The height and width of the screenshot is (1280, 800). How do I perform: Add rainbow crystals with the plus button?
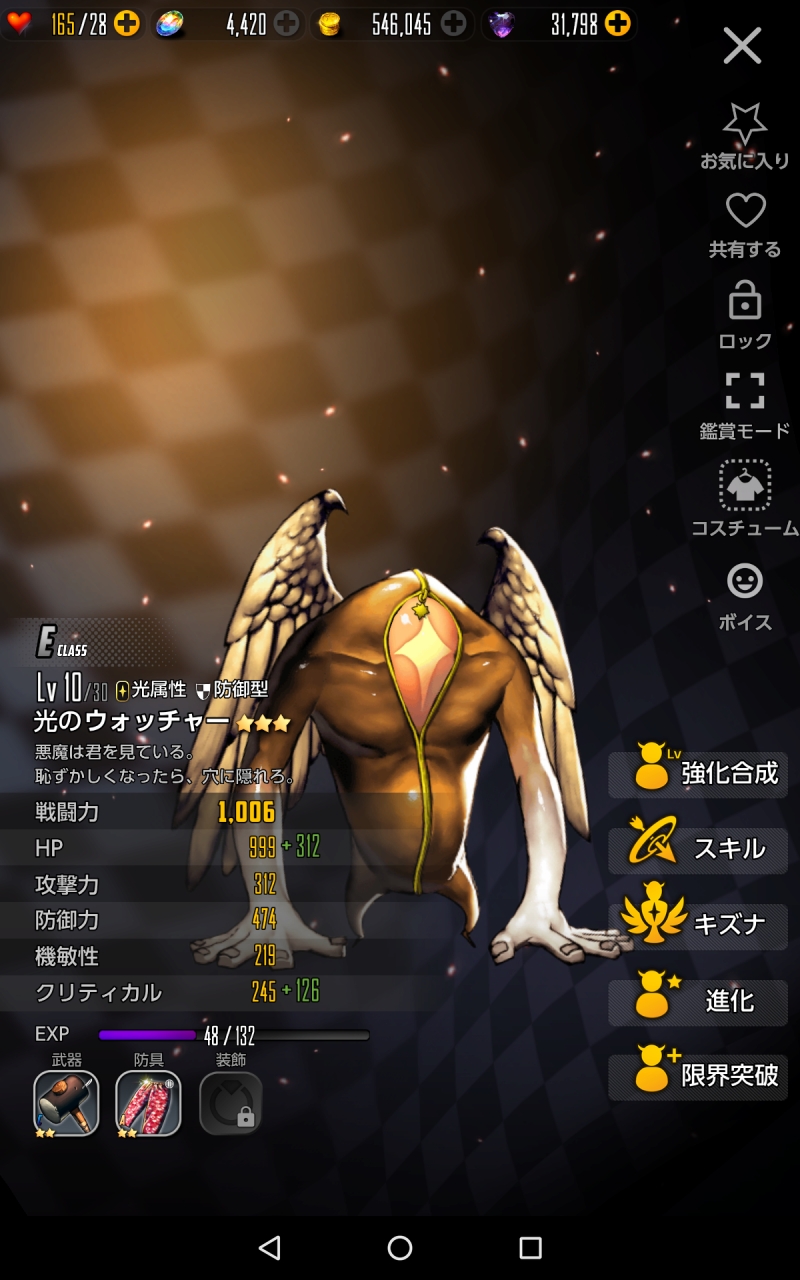coord(286,24)
